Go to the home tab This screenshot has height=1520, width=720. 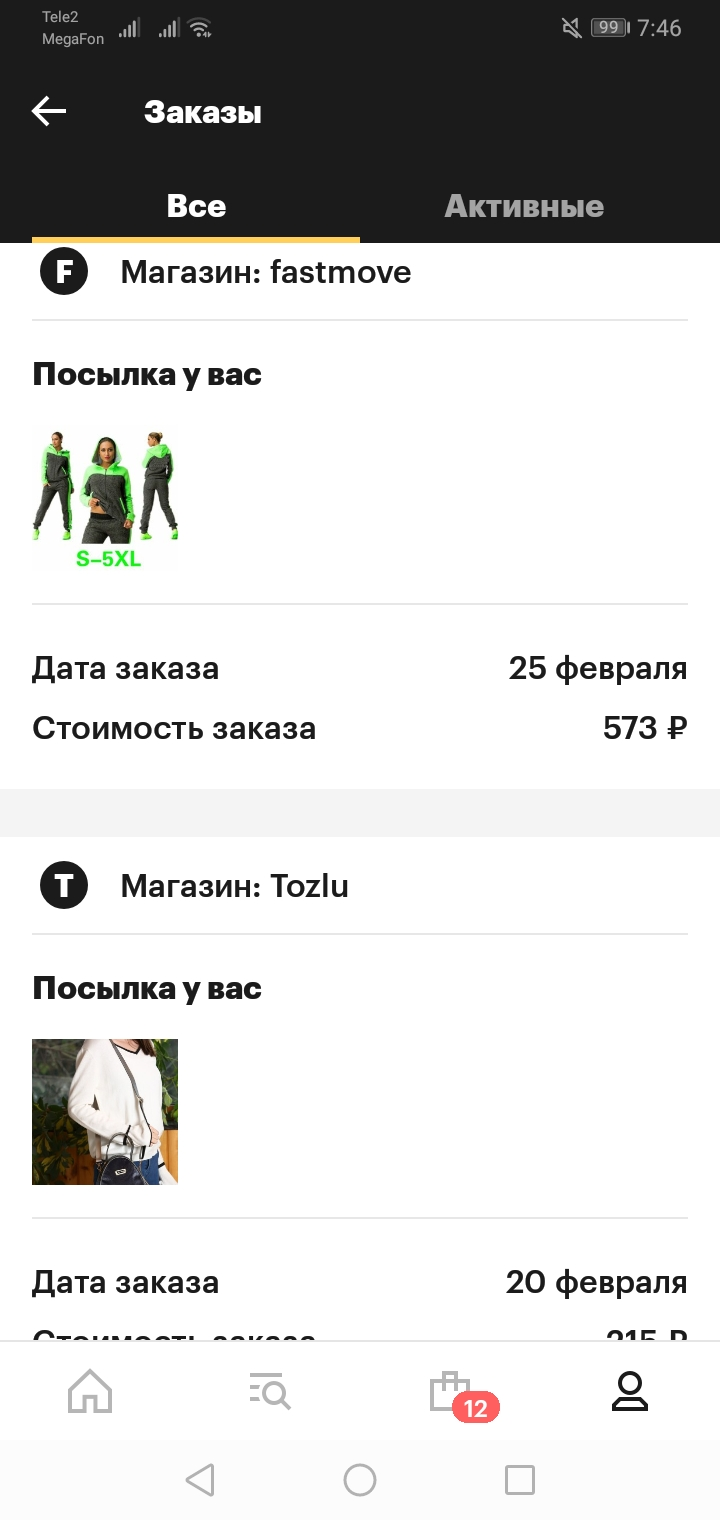[90, 1391]
